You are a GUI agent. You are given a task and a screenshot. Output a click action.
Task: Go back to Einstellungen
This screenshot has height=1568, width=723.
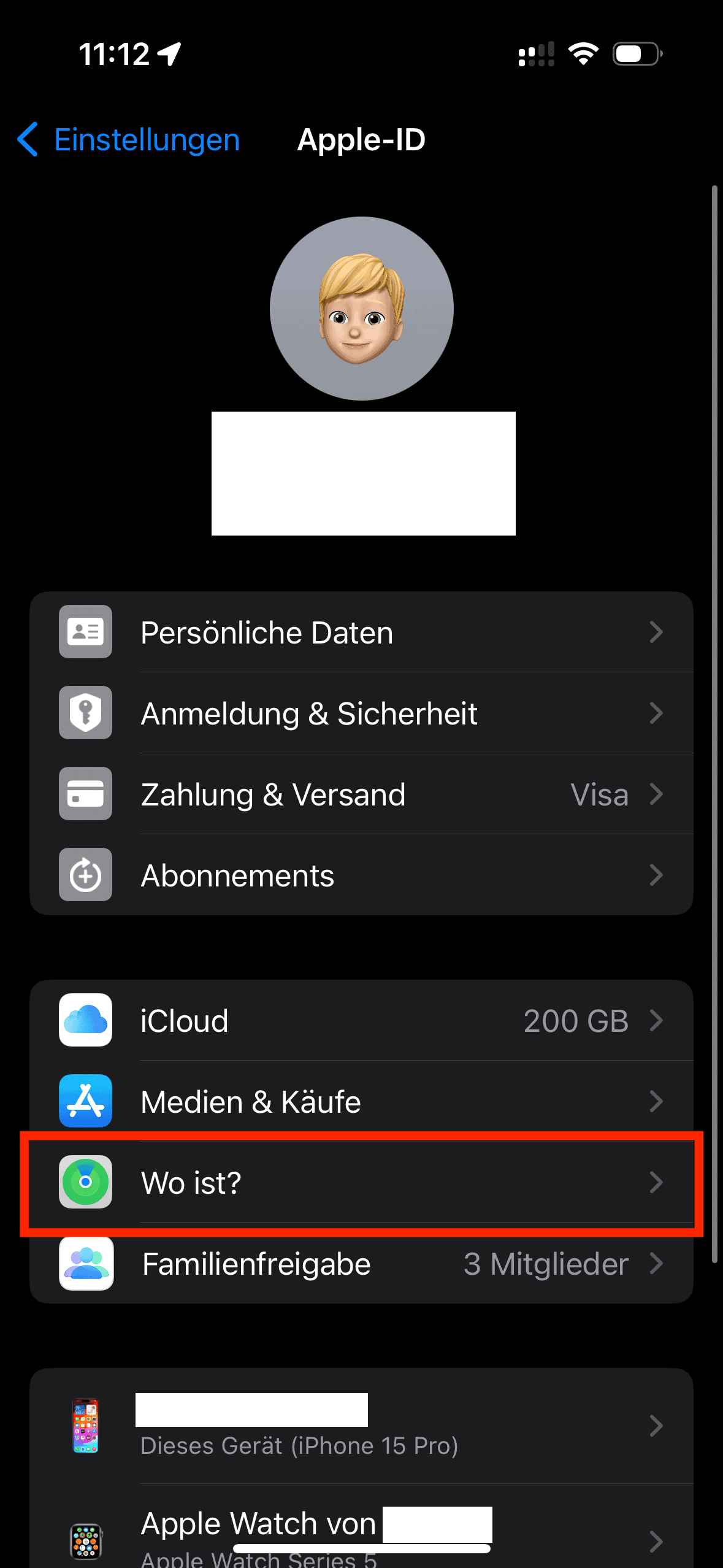tap(129, 140)
